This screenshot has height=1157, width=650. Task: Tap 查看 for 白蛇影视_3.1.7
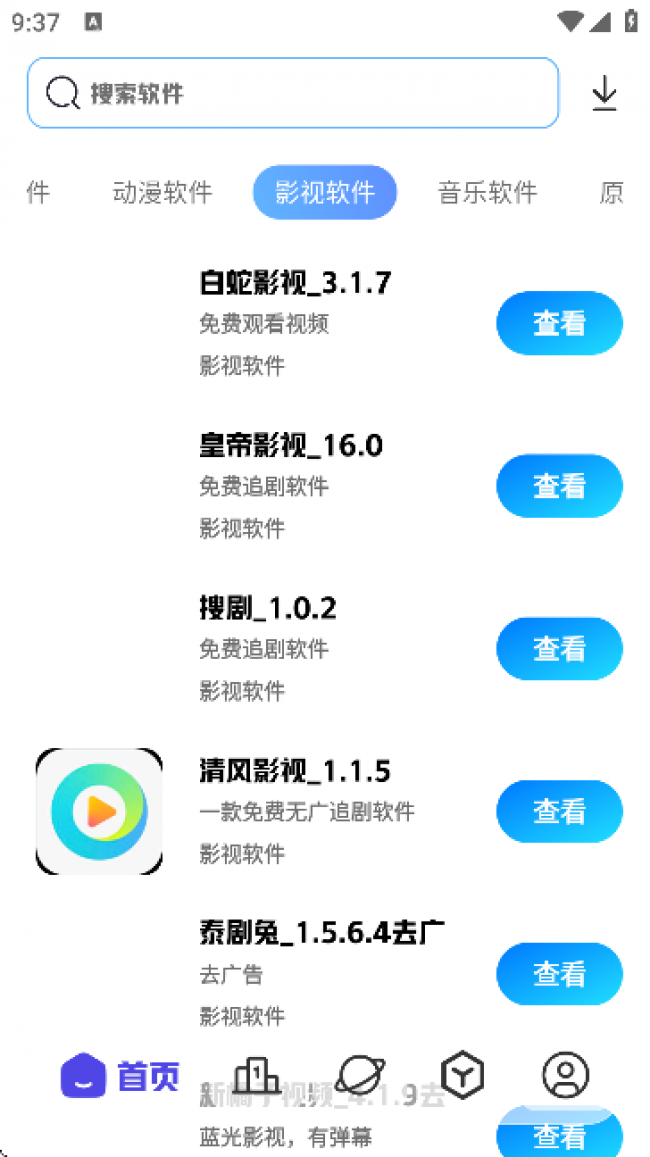[559, 323]
